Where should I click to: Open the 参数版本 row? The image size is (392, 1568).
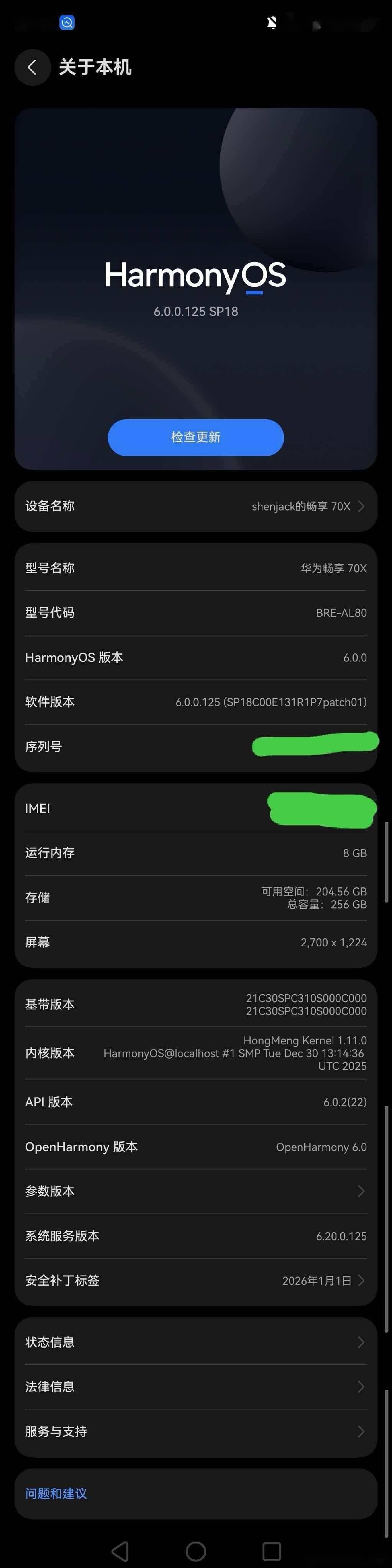pos(196,1191)
